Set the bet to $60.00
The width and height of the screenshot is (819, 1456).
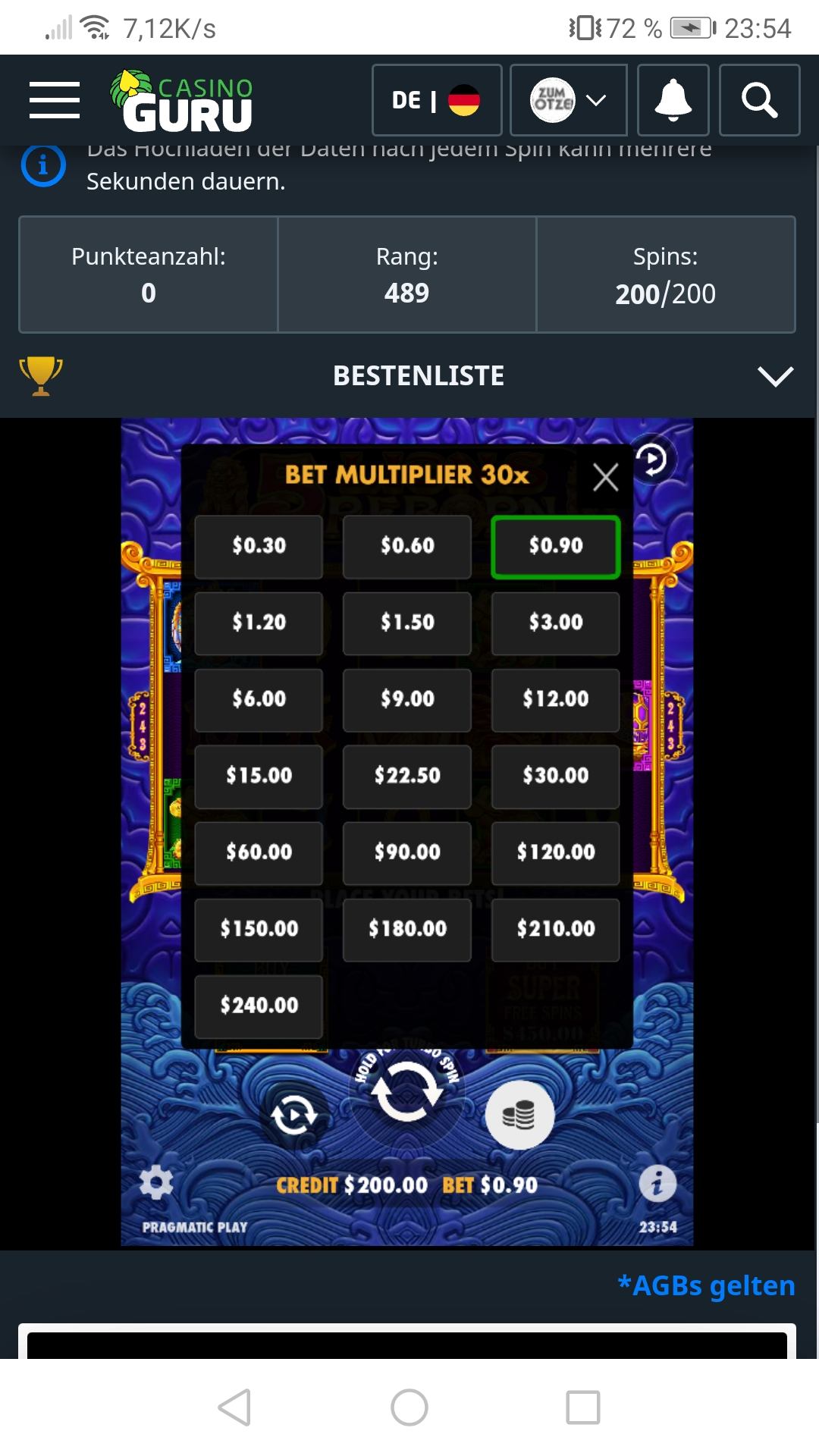pyautogui.click(x=259, y=852)
